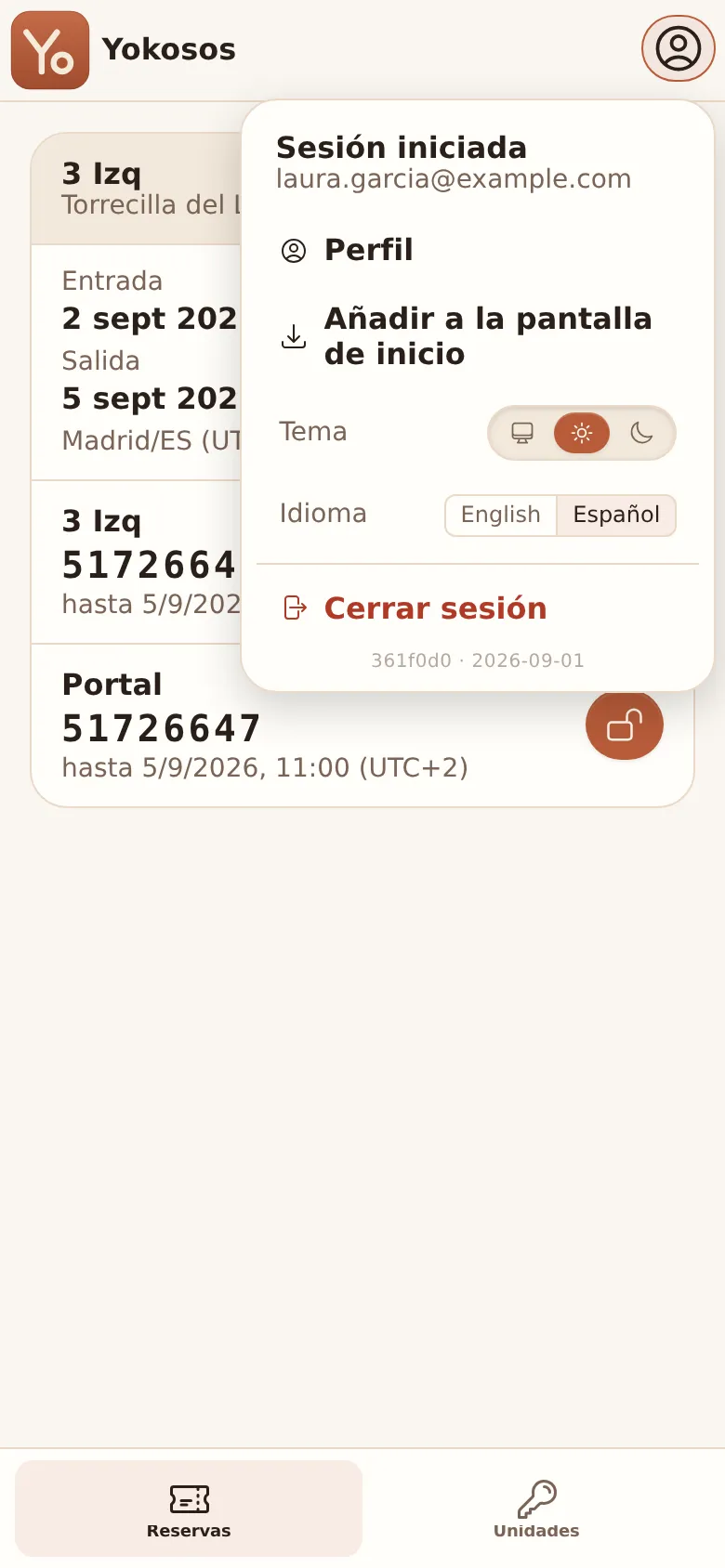This screenshot has height=1568, width=725.
Task: Tap the account avatar icon
Action: tap(679, 48)
